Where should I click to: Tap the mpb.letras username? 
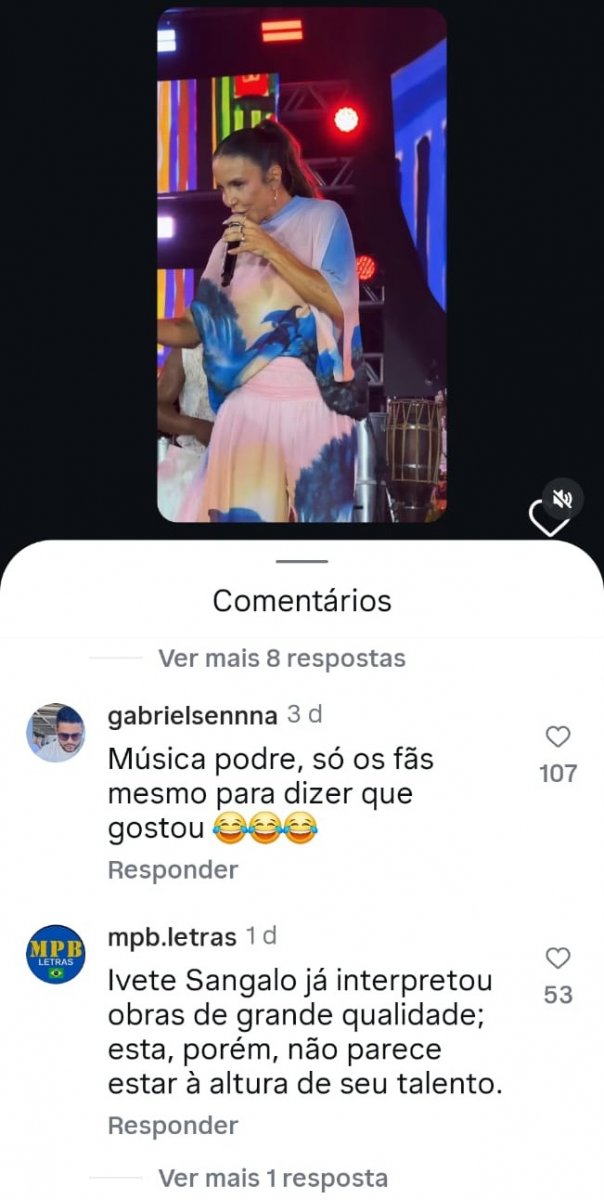click(x=171, y=937)
